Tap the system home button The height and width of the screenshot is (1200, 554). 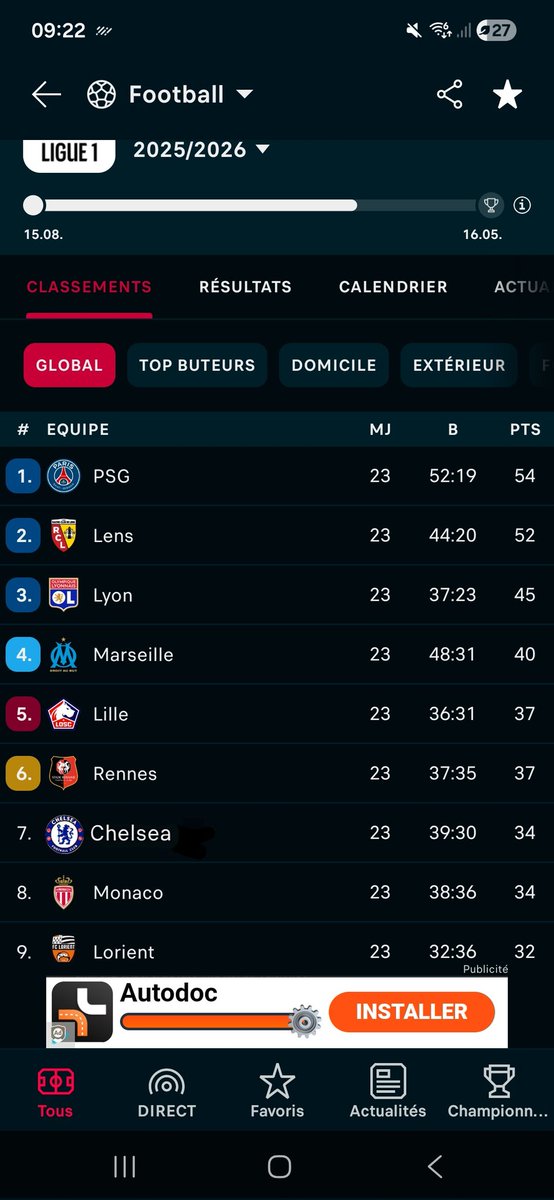tap(279, 1166)
